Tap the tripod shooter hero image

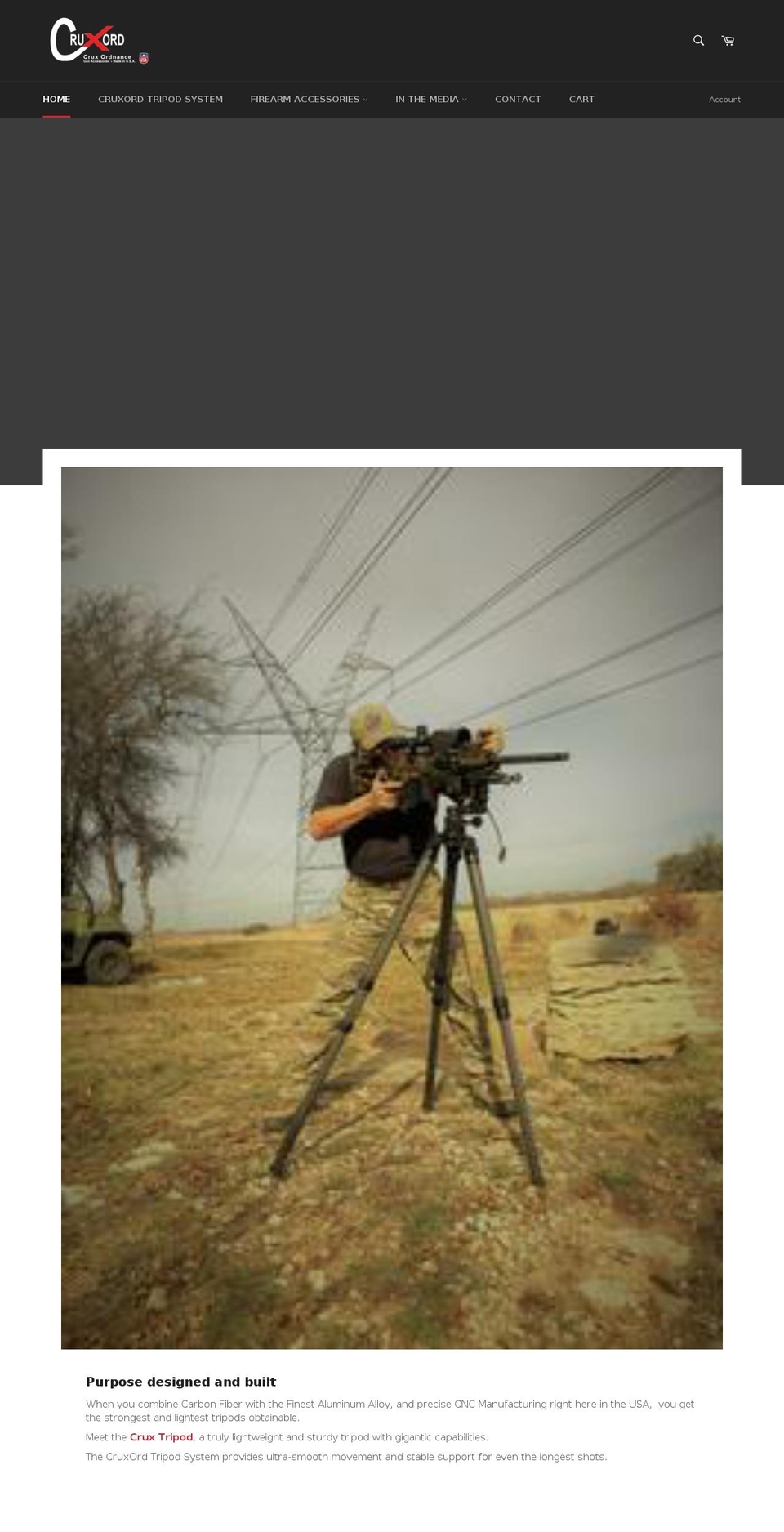click(392, 908)
